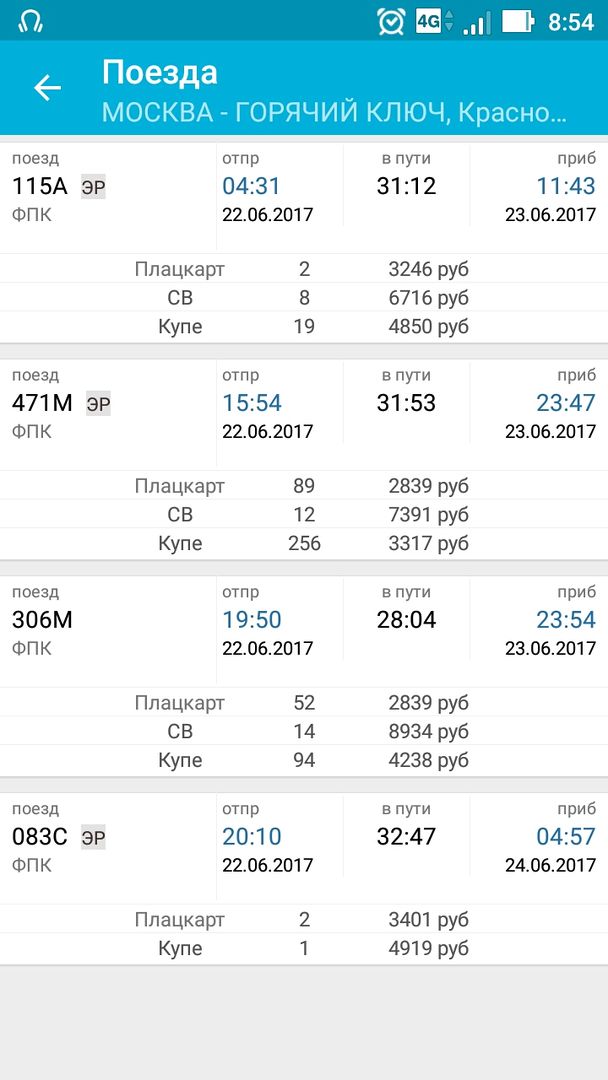Choose СВ for 8934 руб on train 306М

coord(304,732)
